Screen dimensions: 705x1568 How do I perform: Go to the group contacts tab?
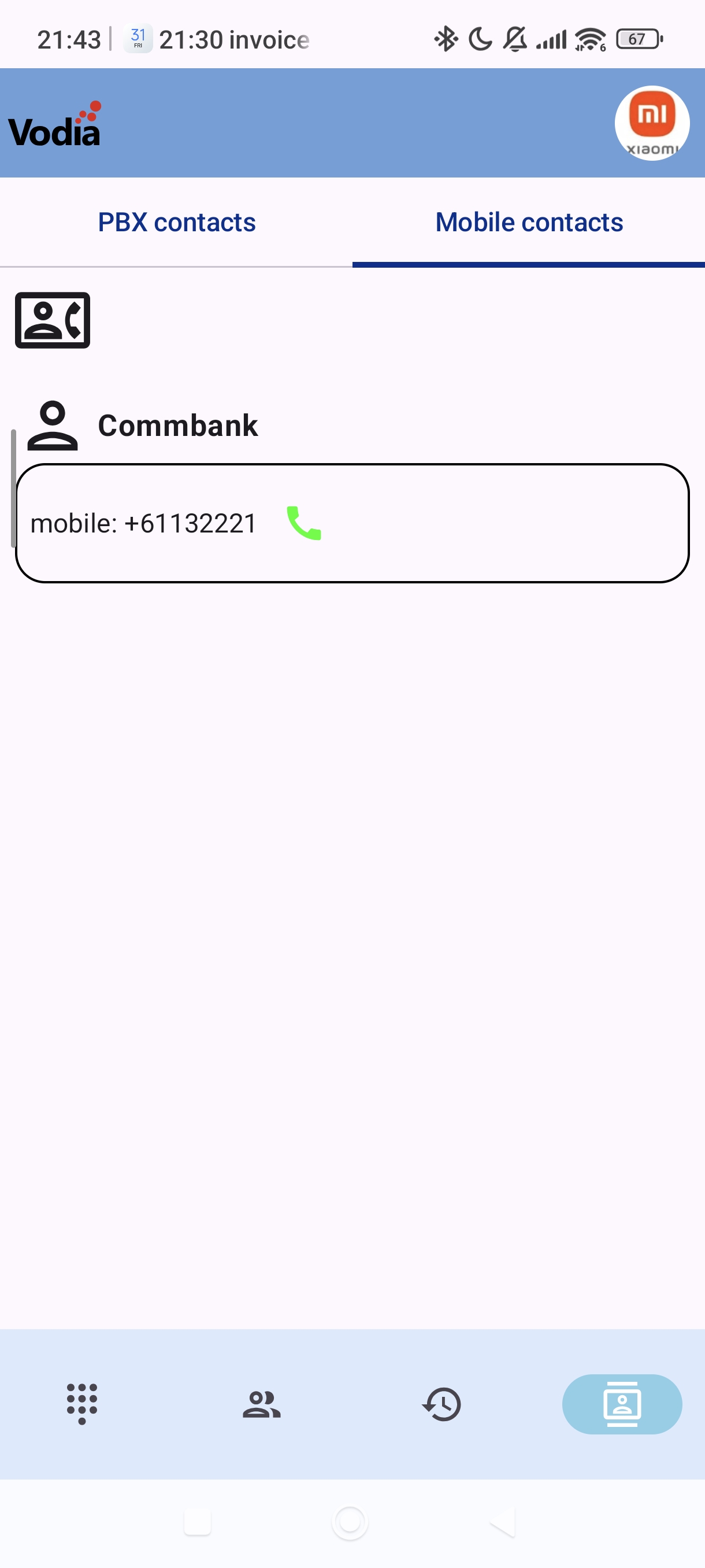click(262, 1404)
